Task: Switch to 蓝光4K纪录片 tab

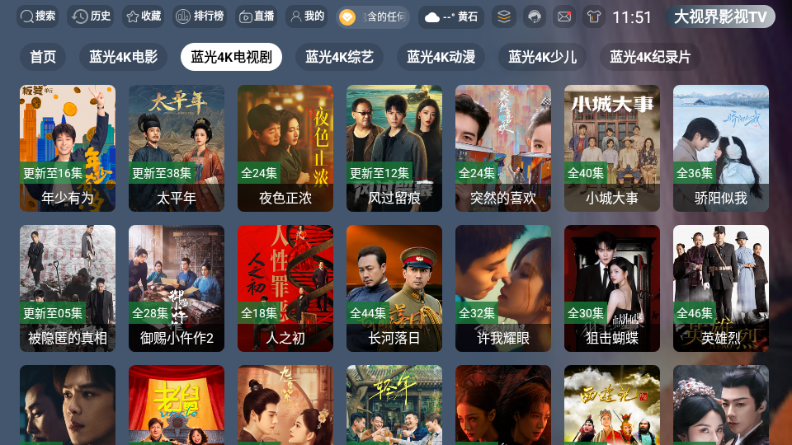Action: tap(650, 57)
